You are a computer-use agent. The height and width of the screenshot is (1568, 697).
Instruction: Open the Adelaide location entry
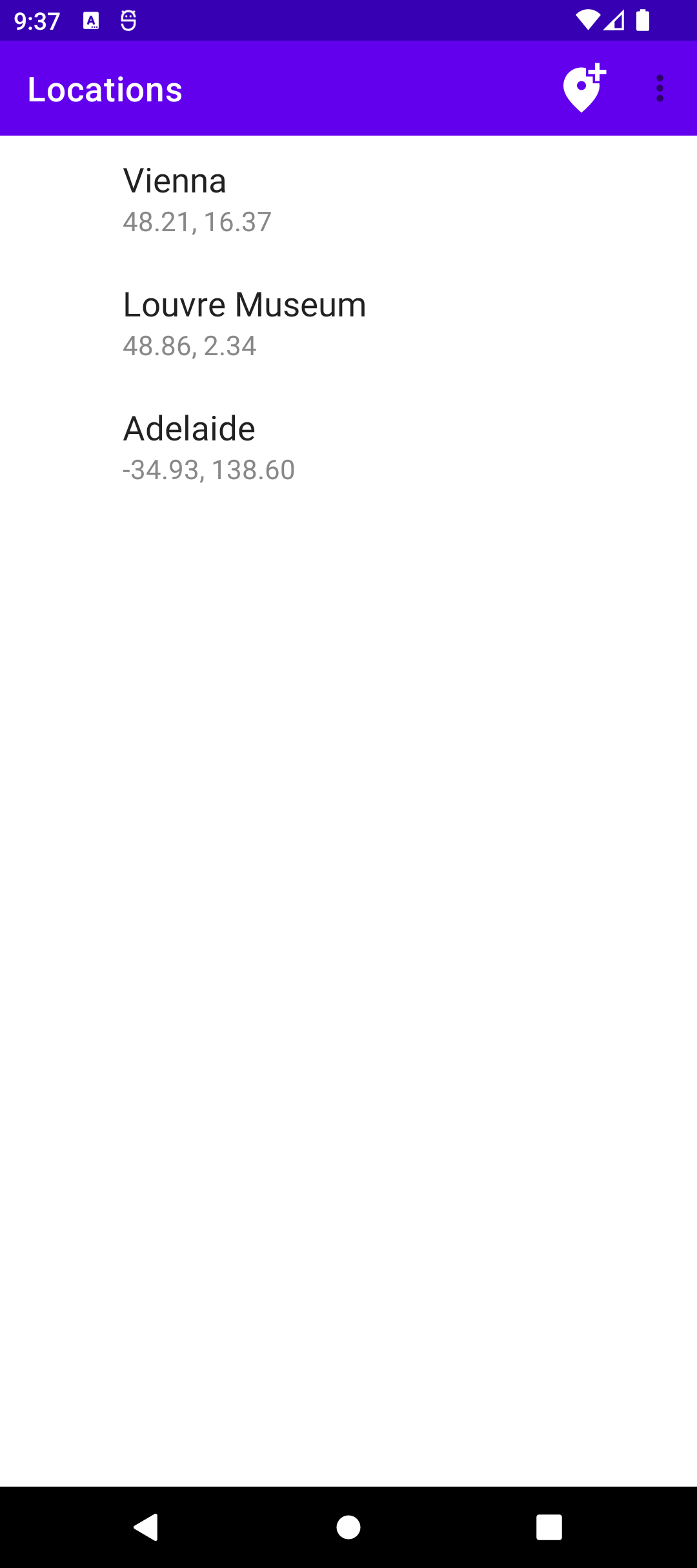[348, 446]
